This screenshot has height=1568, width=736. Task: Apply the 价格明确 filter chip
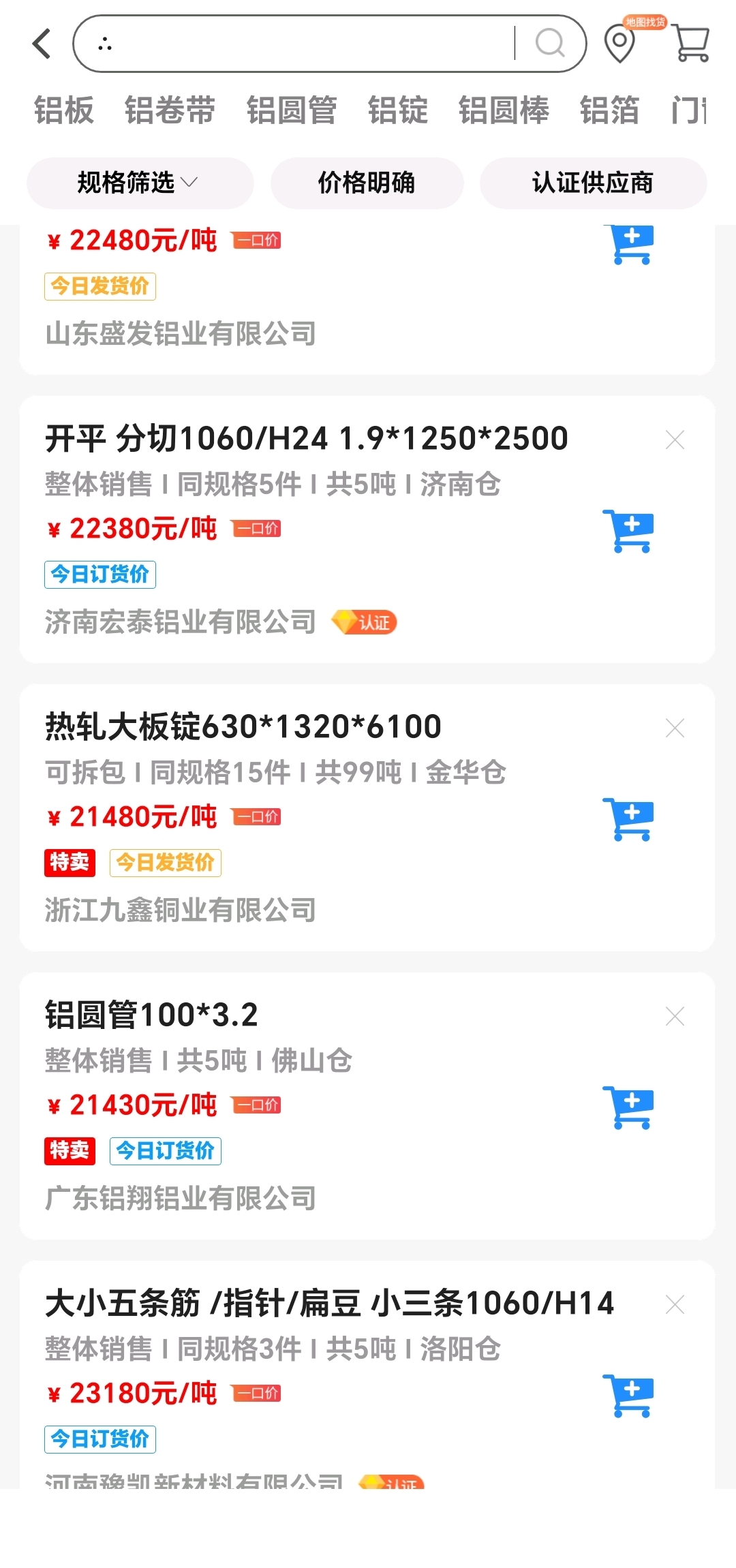point(367,183)
